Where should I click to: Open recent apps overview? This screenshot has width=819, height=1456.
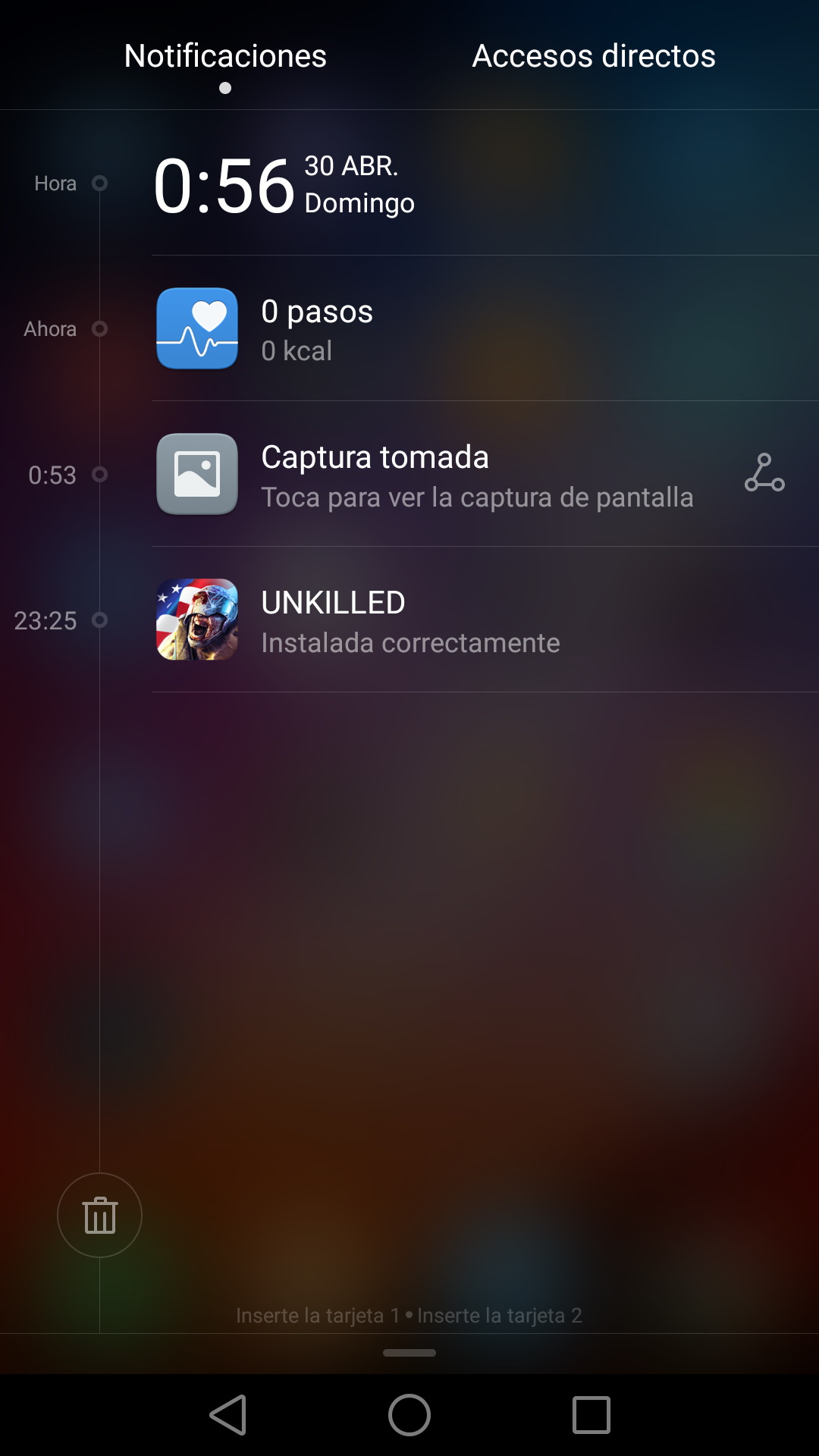tap(591, 1415)
